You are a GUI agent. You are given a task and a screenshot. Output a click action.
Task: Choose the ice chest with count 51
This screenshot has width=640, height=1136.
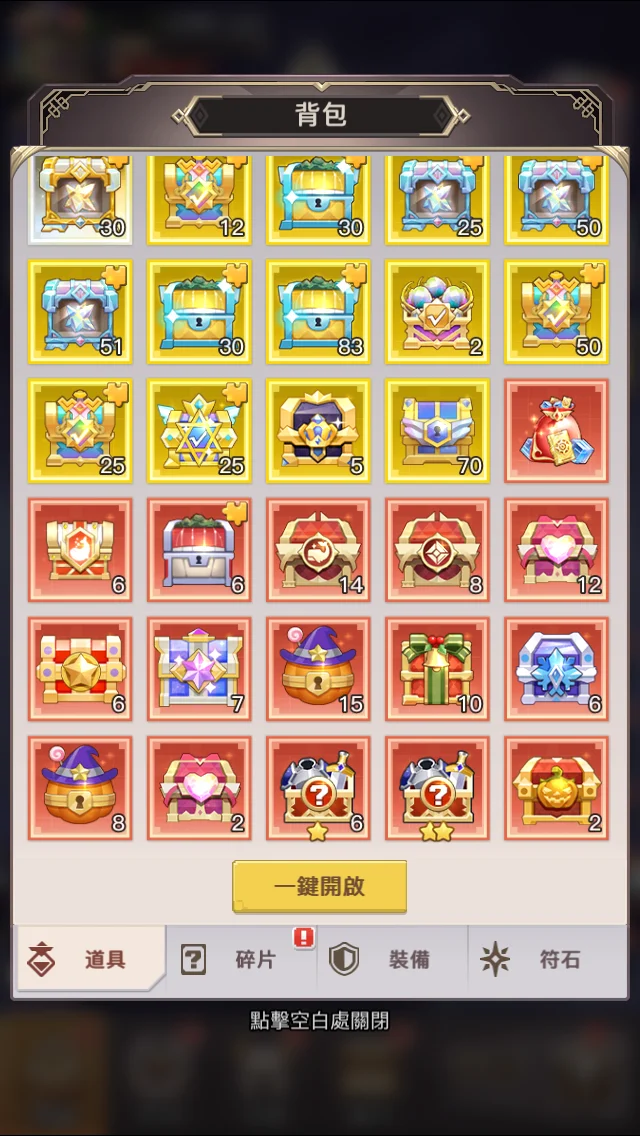[81, 312]
